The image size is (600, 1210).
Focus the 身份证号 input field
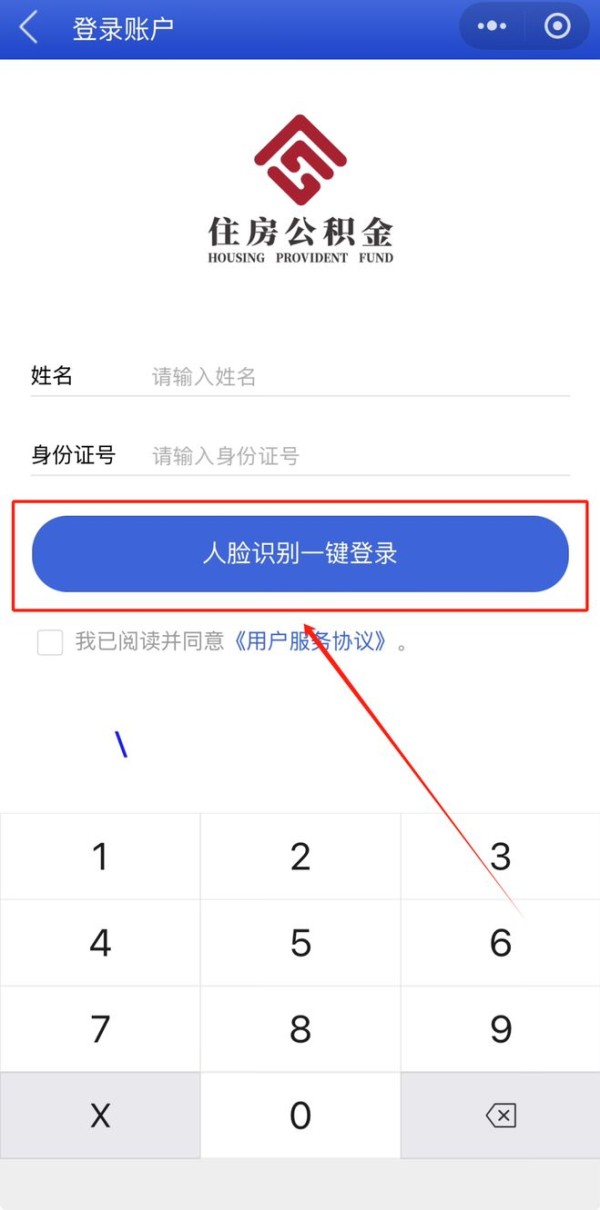tap(360, 457)
